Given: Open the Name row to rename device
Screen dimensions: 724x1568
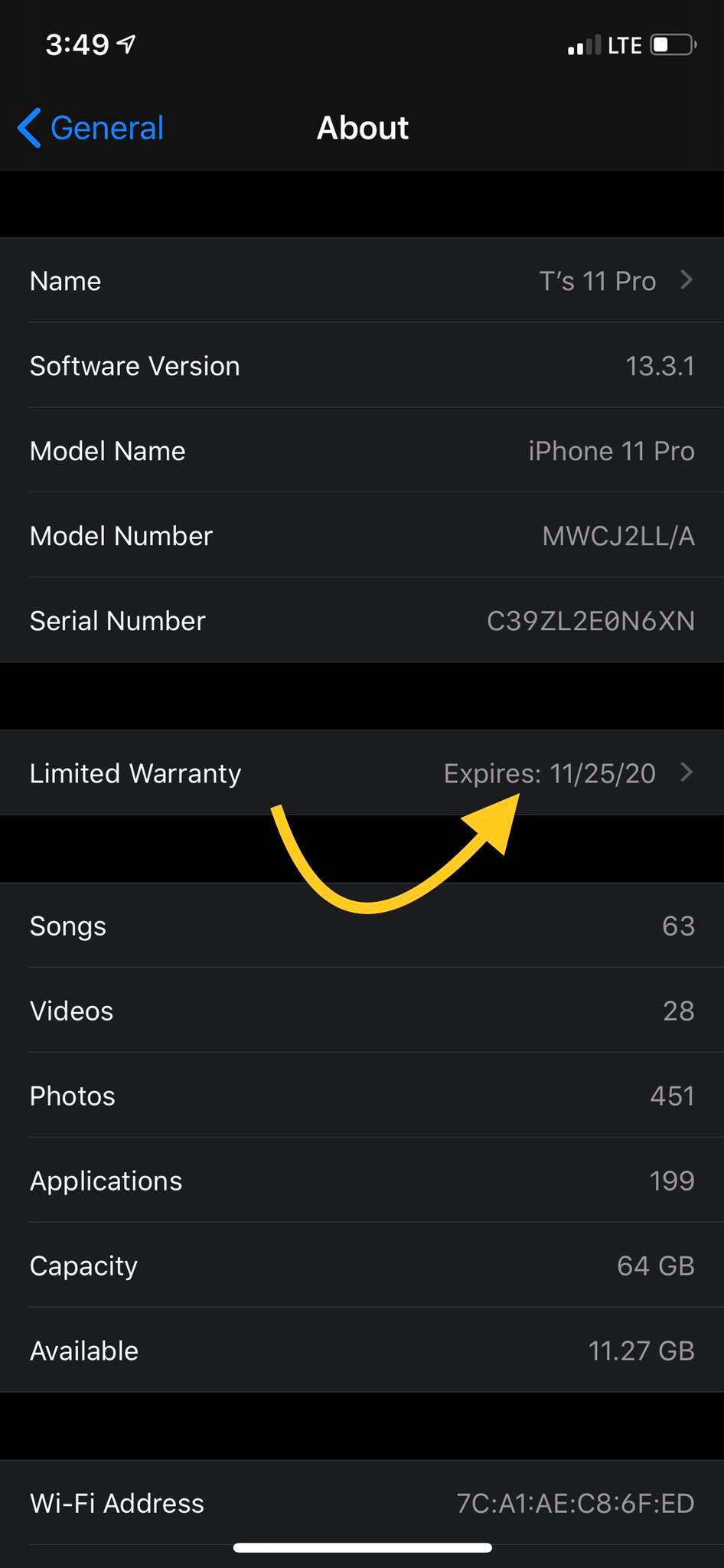Looking at the screenshot, I should tap(362, 281).
